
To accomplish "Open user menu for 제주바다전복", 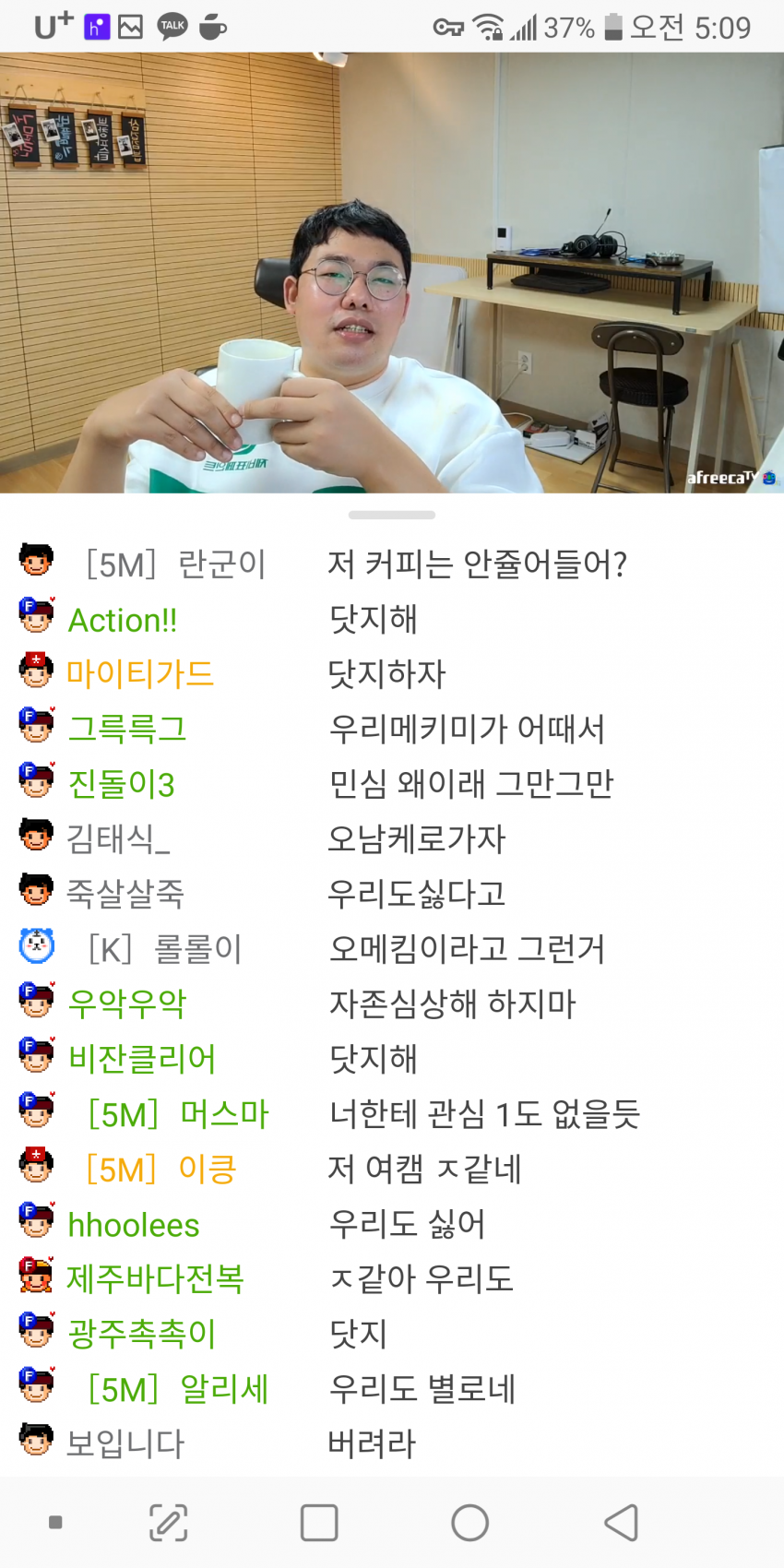I will [155, 1279].
